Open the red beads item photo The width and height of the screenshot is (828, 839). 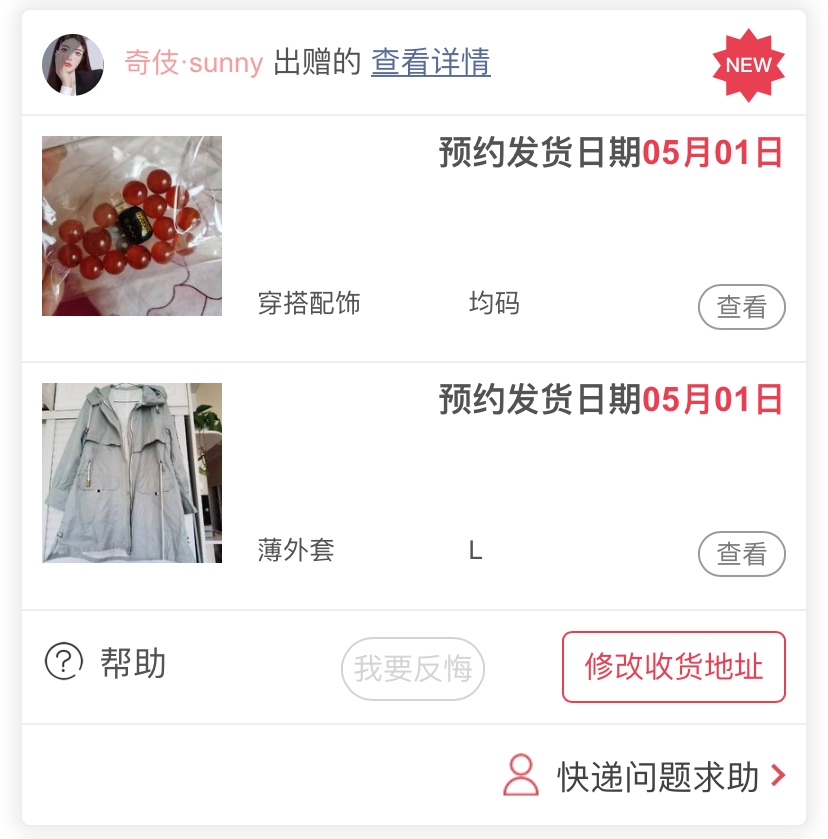[132, 226]
